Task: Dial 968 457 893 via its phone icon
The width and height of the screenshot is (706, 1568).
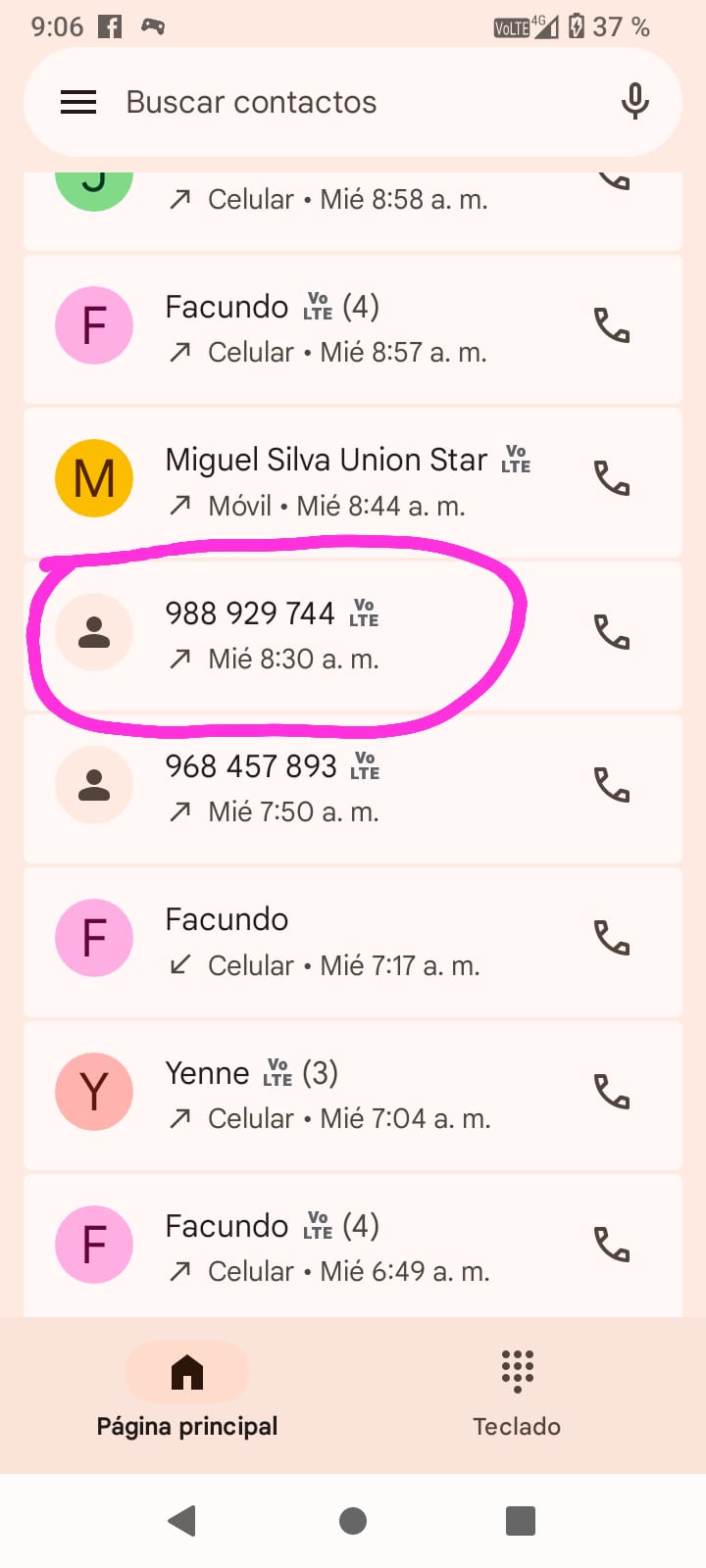Action: click(x=612, y=785)
